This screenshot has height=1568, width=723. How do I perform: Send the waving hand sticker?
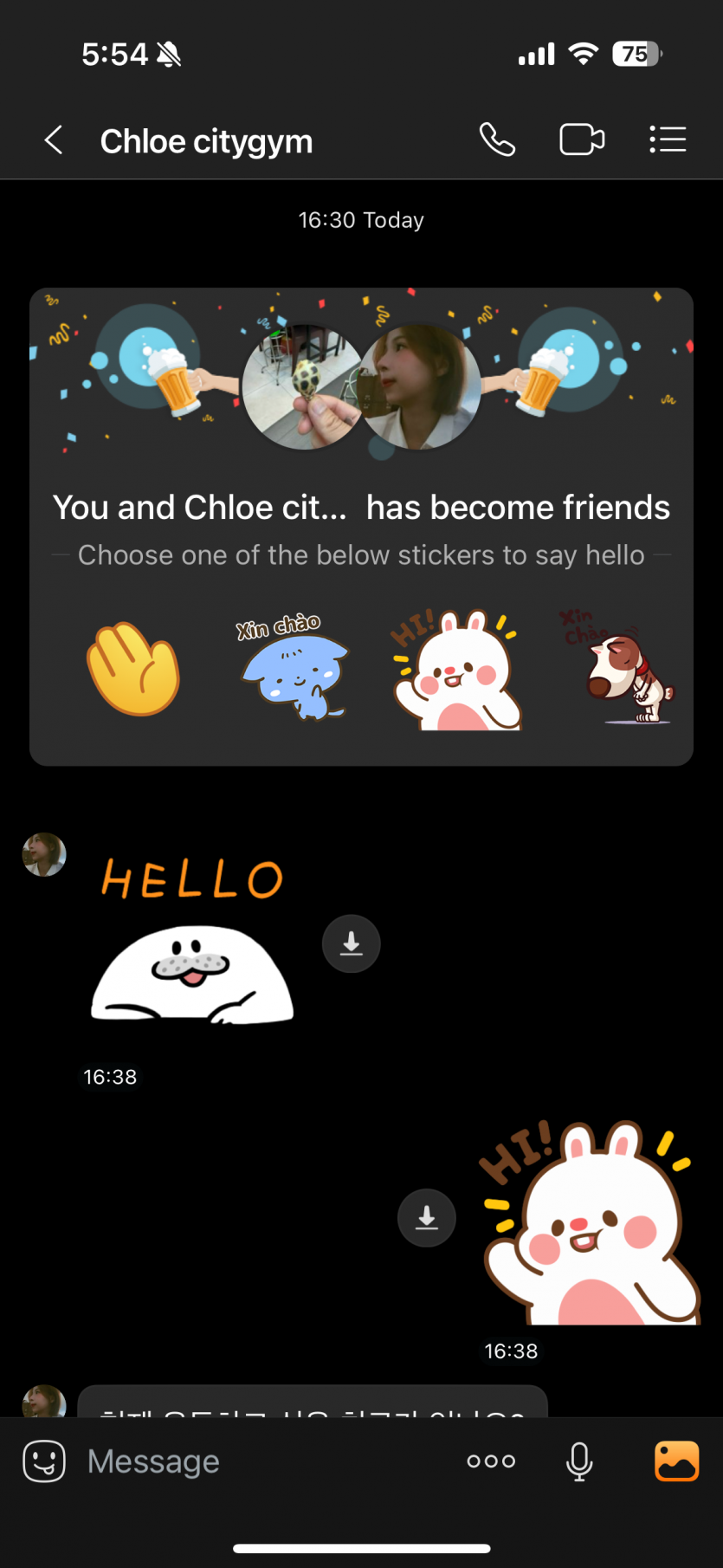133,669
